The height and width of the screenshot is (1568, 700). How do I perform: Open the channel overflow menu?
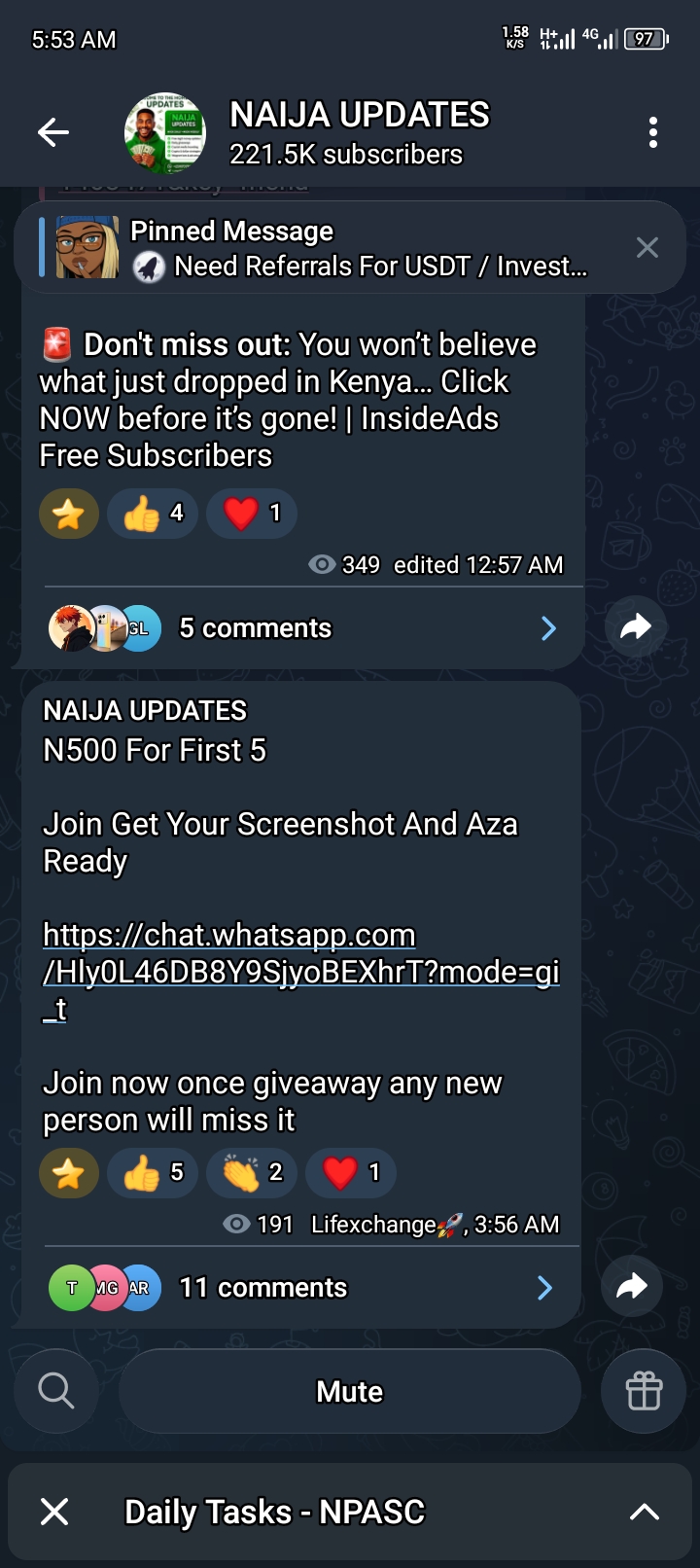(653, 132)
